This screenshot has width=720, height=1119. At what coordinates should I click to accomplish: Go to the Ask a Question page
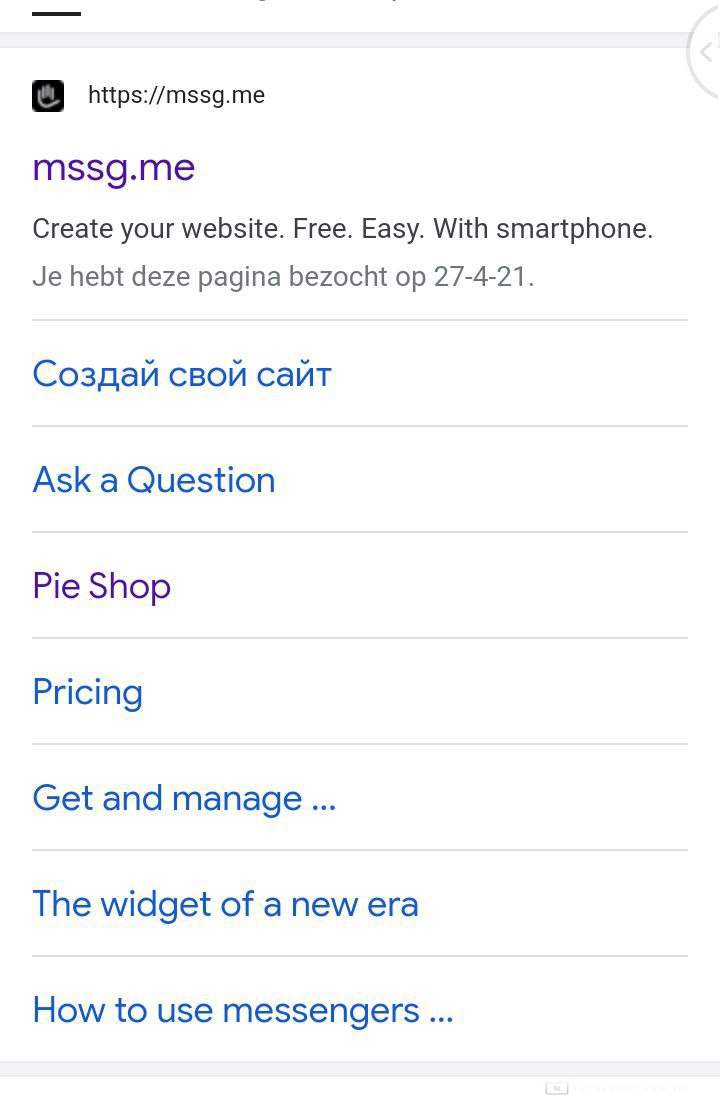click(154, 480)
